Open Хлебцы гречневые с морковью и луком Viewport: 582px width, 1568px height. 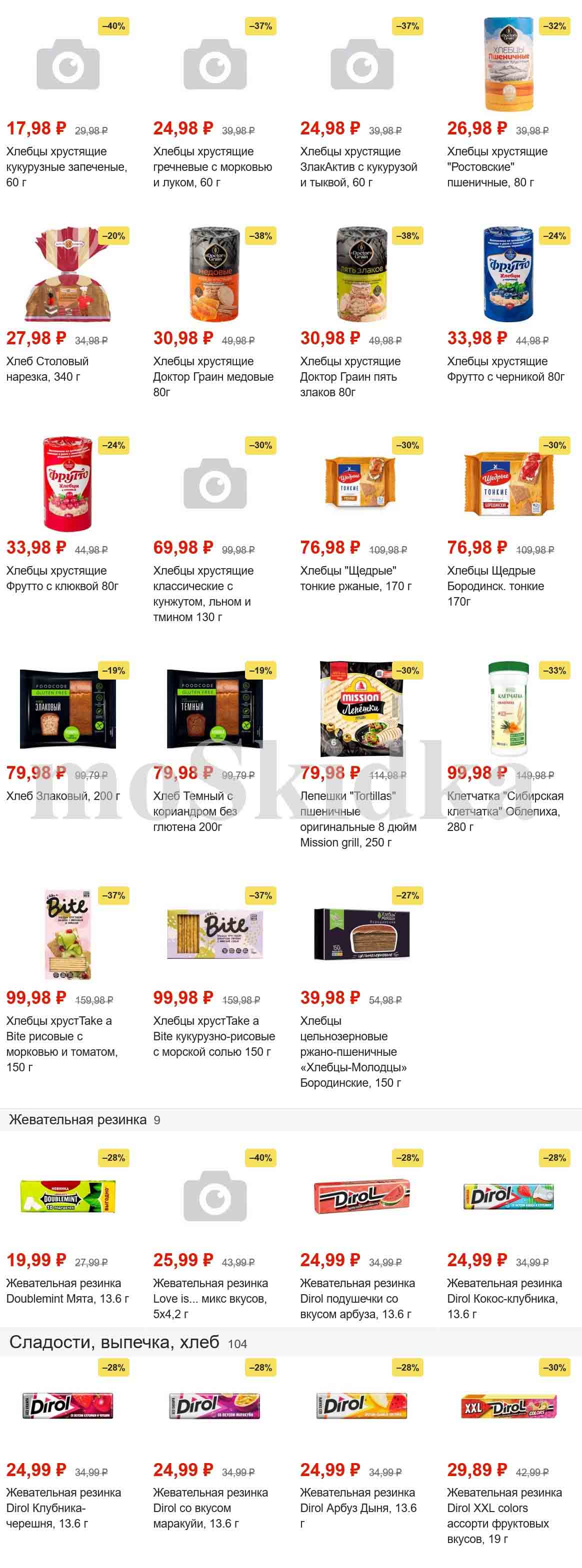212,166
